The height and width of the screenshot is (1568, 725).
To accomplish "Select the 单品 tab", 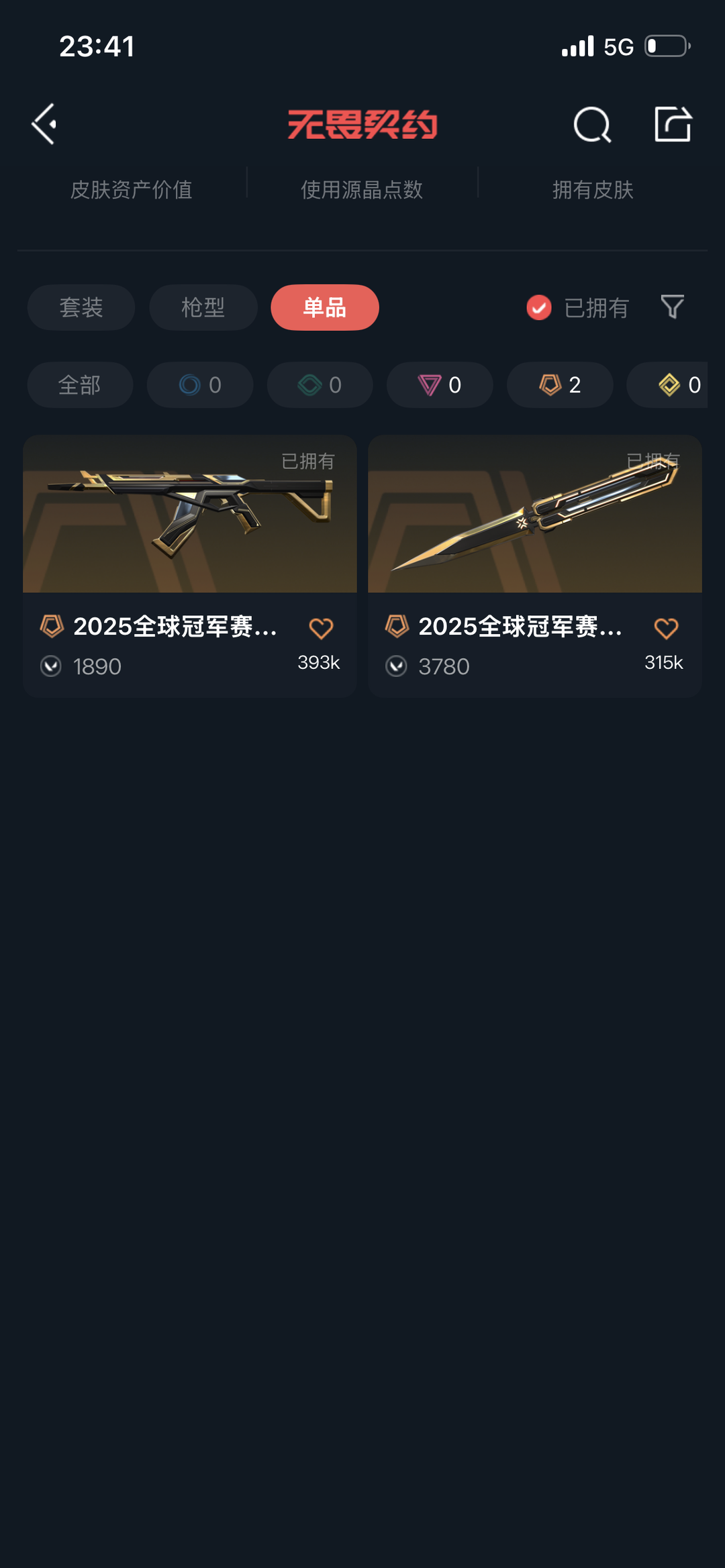I will [x=325, y=307].
